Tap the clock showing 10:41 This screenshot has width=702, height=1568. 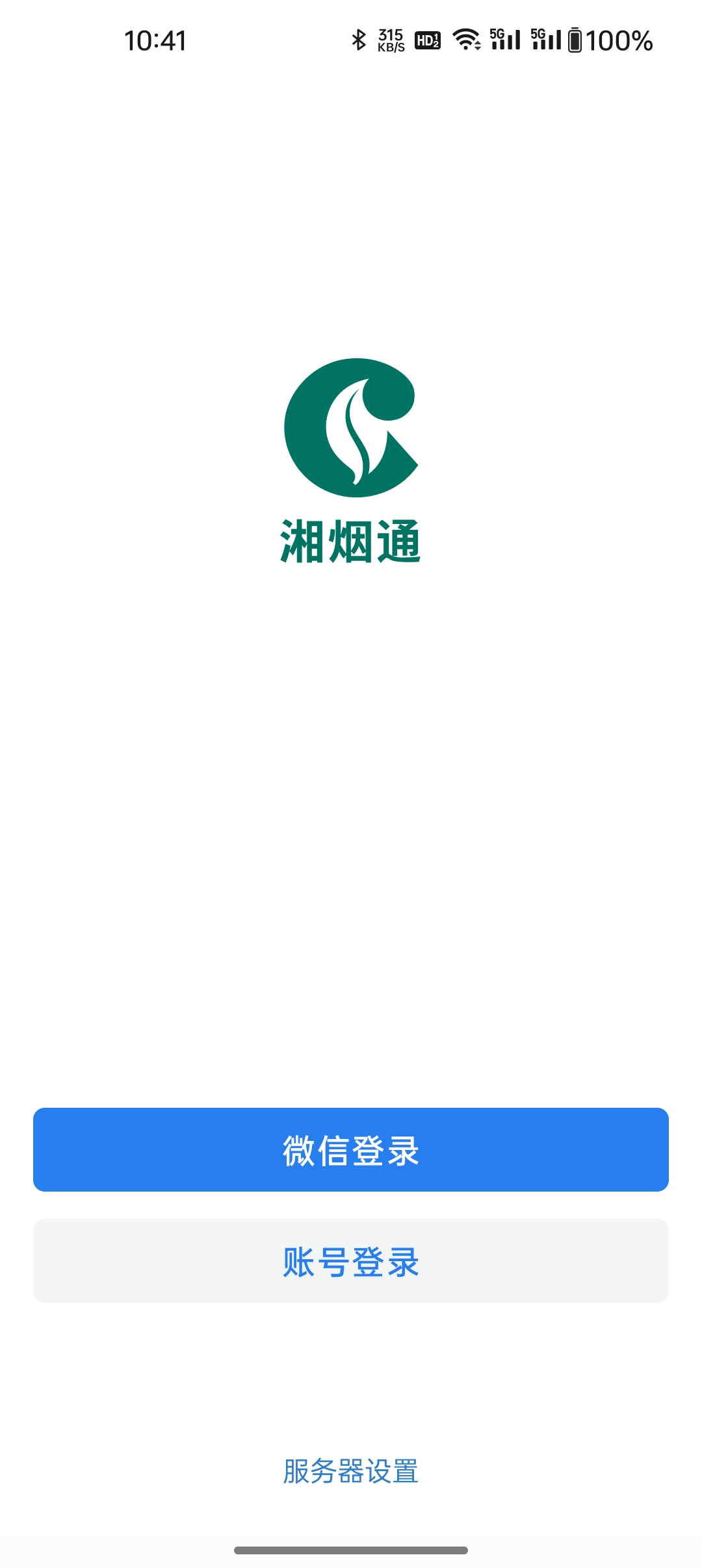tap(156, 40)
